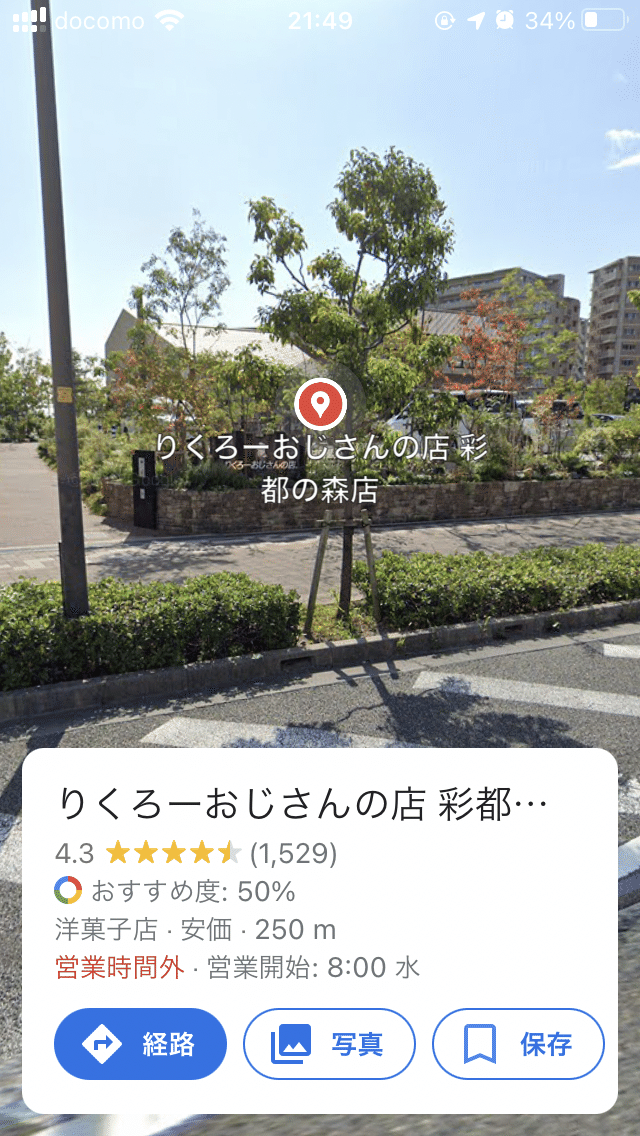Save the place with 保存
Image resolution: width=640 pixels, height=1136 pixels.
[518, 1044]
